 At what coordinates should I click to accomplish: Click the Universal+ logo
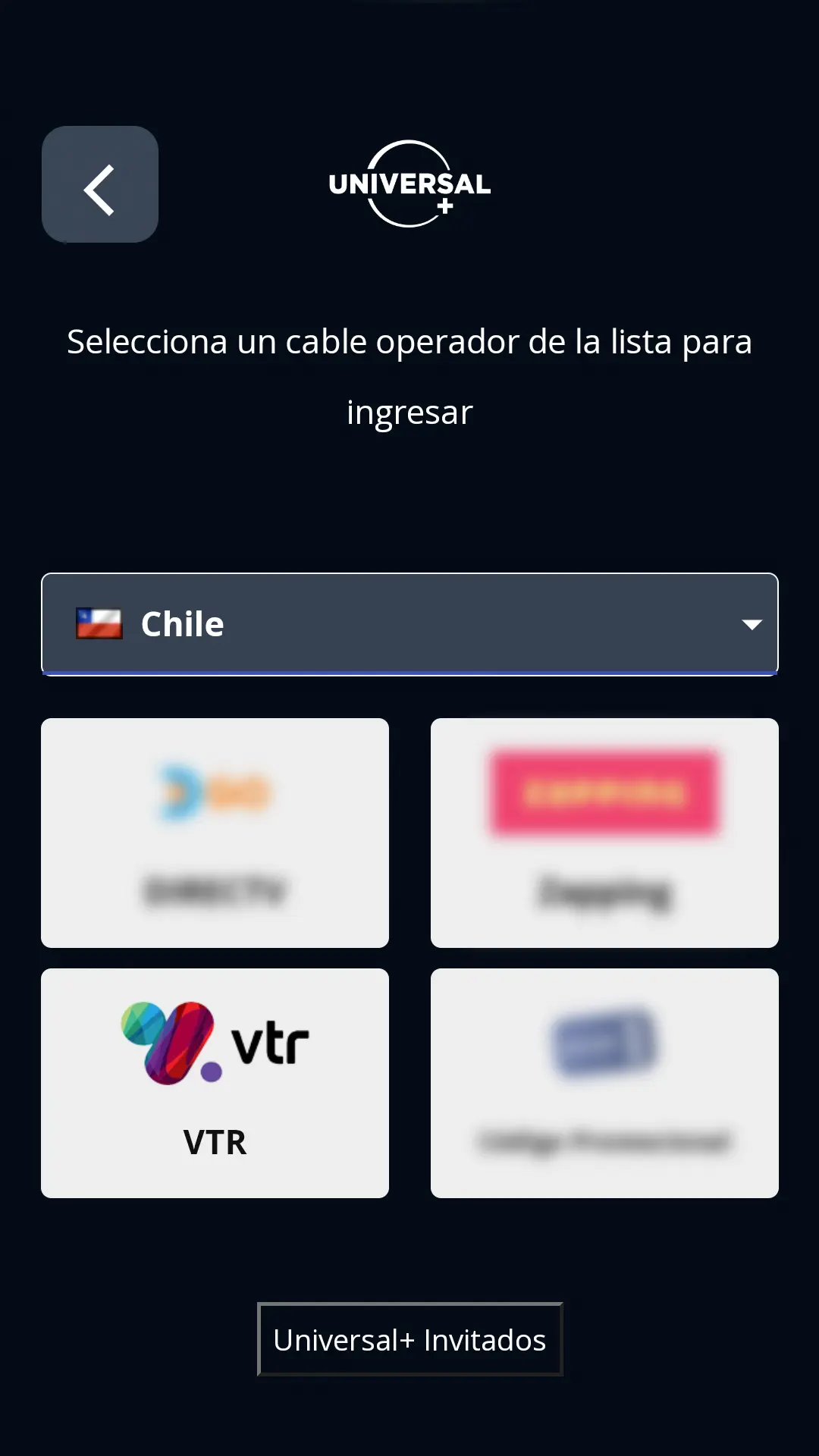coord(409,186)
